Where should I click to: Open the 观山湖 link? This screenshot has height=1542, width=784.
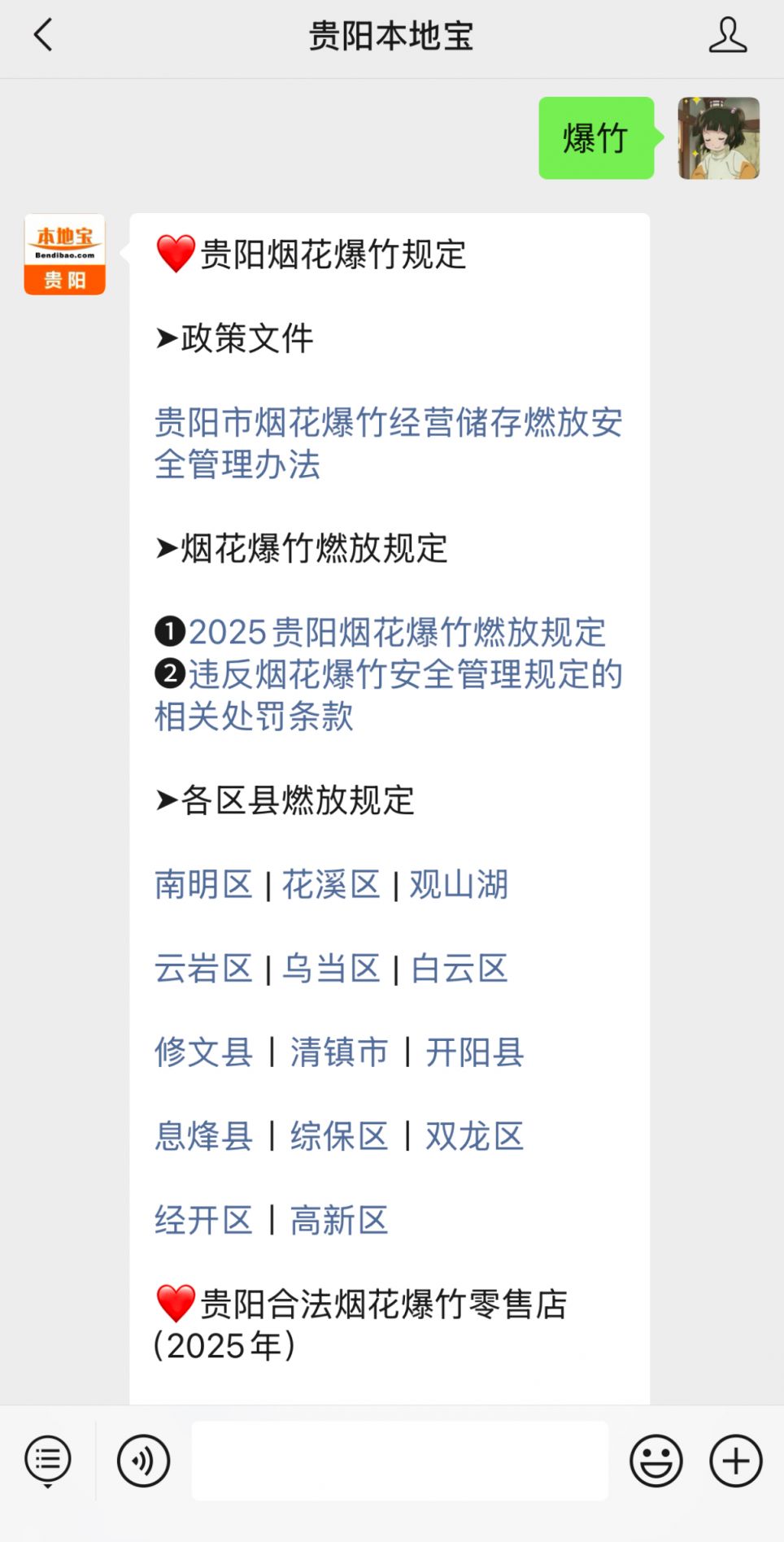459,885
